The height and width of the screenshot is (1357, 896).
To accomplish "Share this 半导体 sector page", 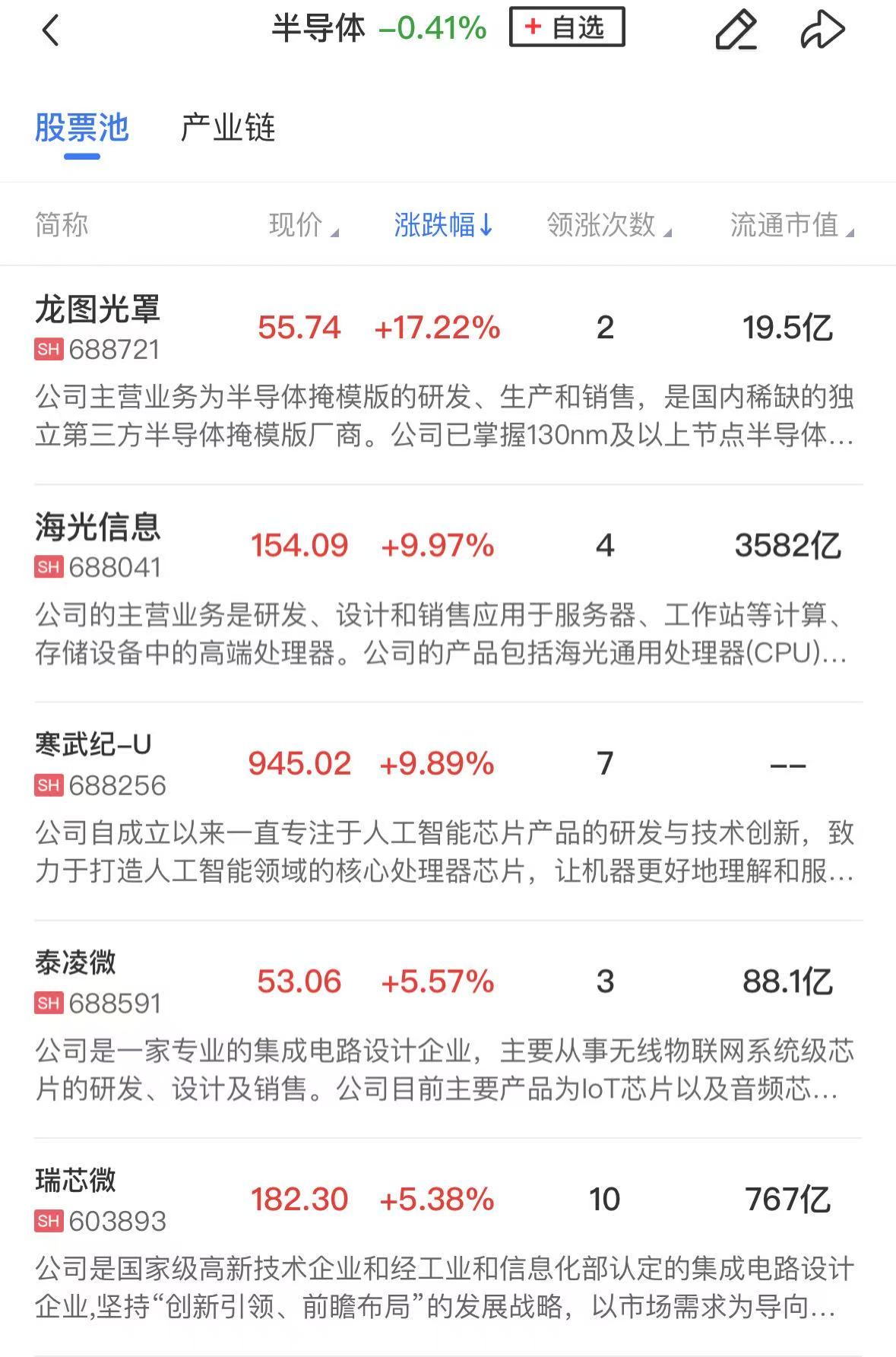I will point(822,30).
